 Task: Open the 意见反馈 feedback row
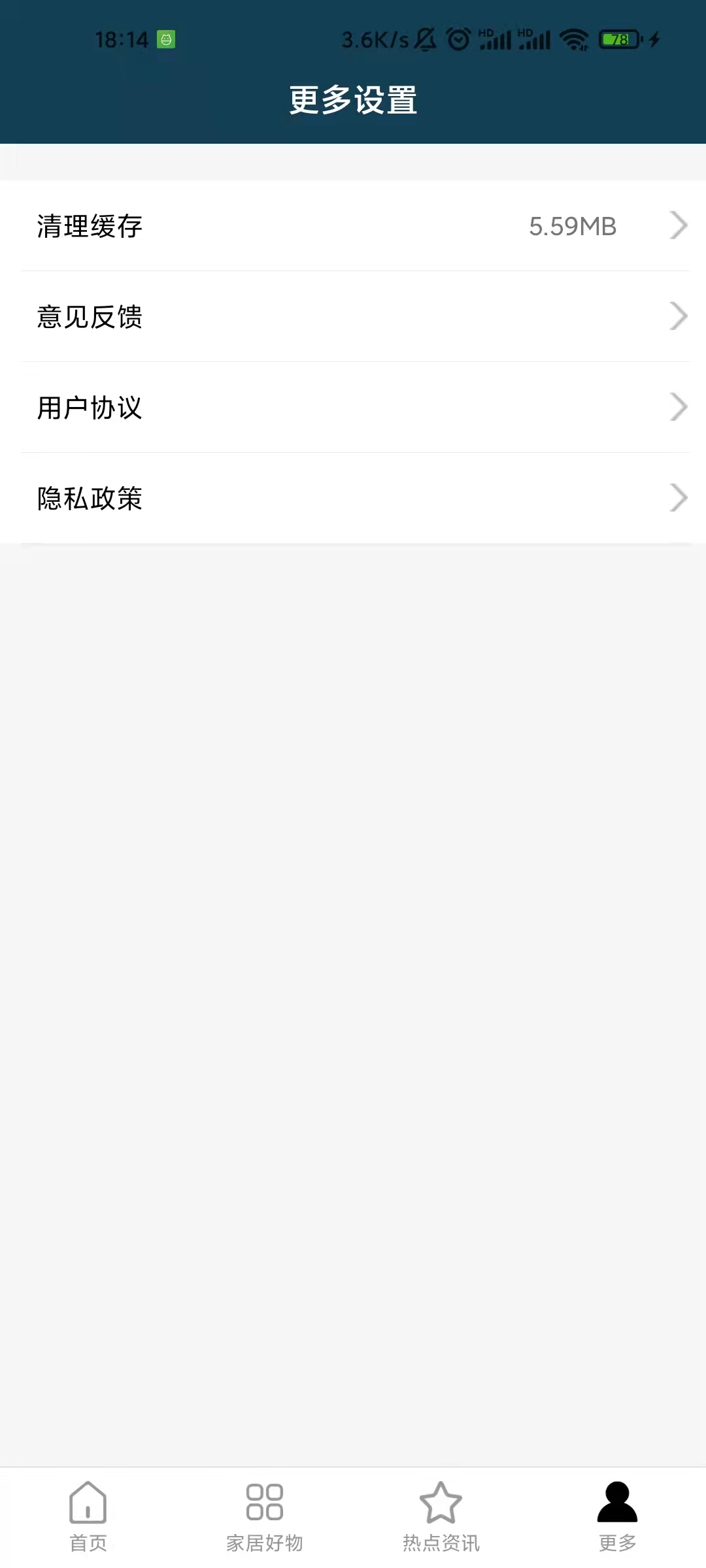(353, 317)
